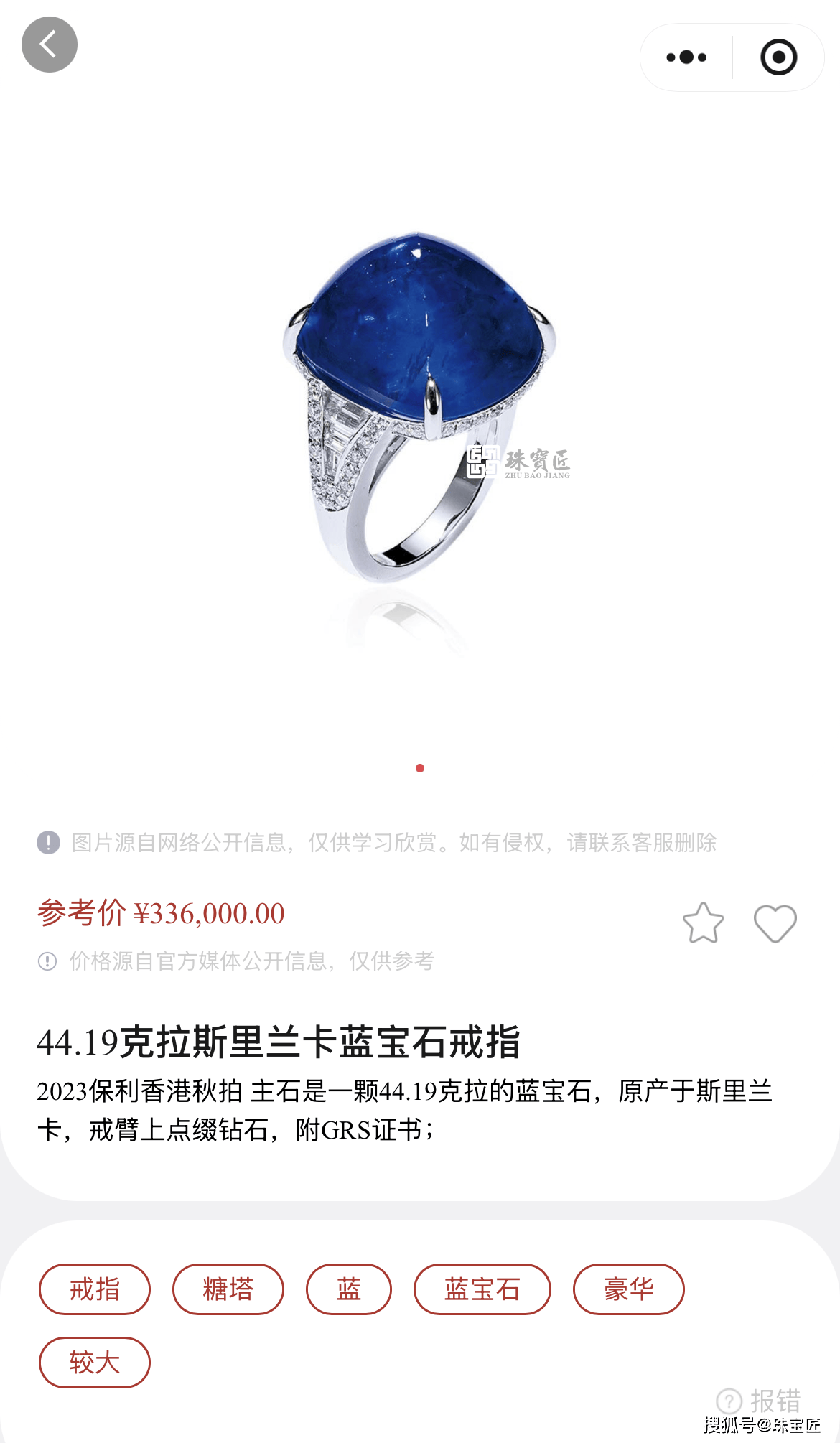The height and width of the screenshot is (1443, 840).
Task: Like this sapphire ring with the heart
Action: pyautogui.click(x=775, y=923)
